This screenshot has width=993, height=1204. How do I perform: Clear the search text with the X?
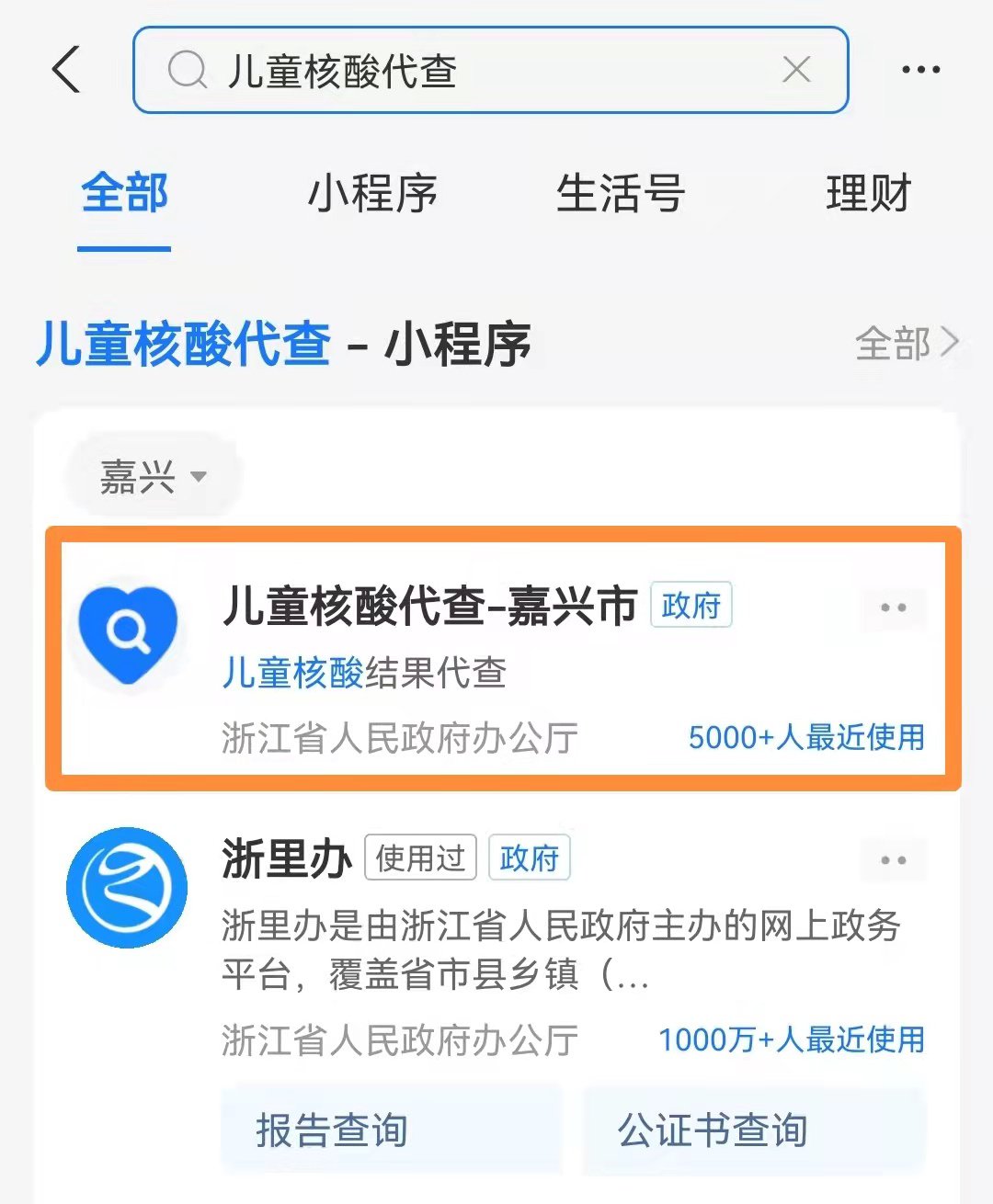[x=796, y=70]
